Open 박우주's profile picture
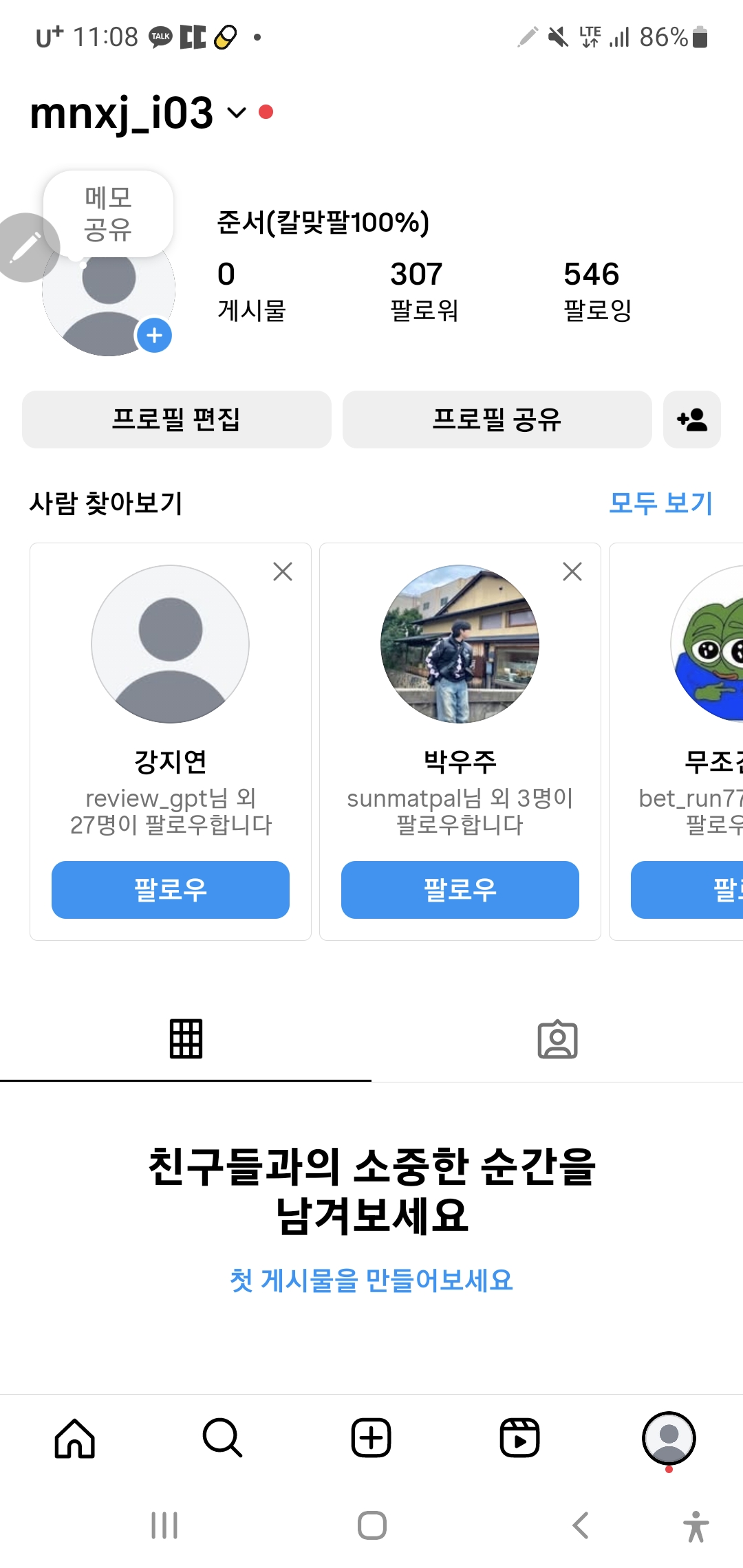This screenshot has width=743, height=1568. [x=460, y=644]
